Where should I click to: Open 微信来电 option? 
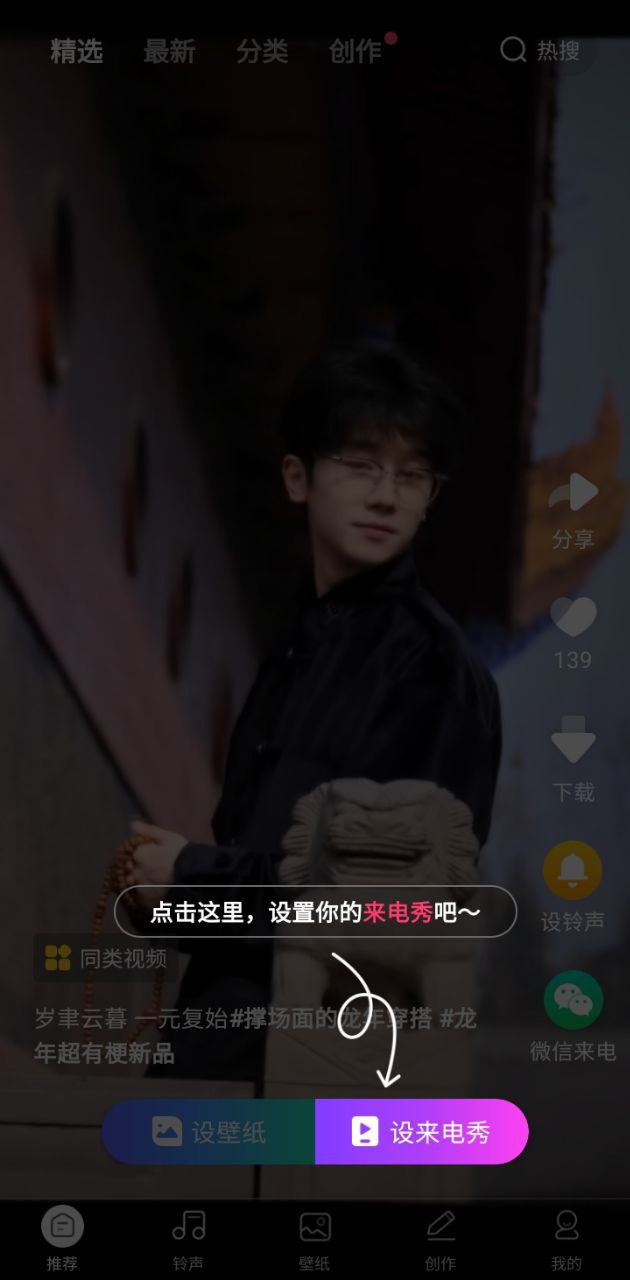pyautogui.click(x=573, y=1016)
